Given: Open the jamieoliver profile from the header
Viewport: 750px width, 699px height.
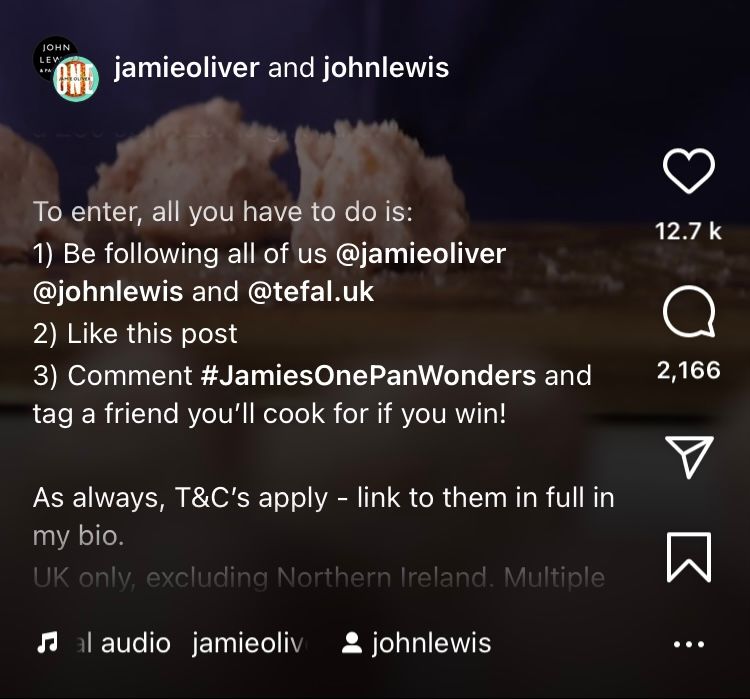Looking at the screenshot, I should [x=187, y=68].
